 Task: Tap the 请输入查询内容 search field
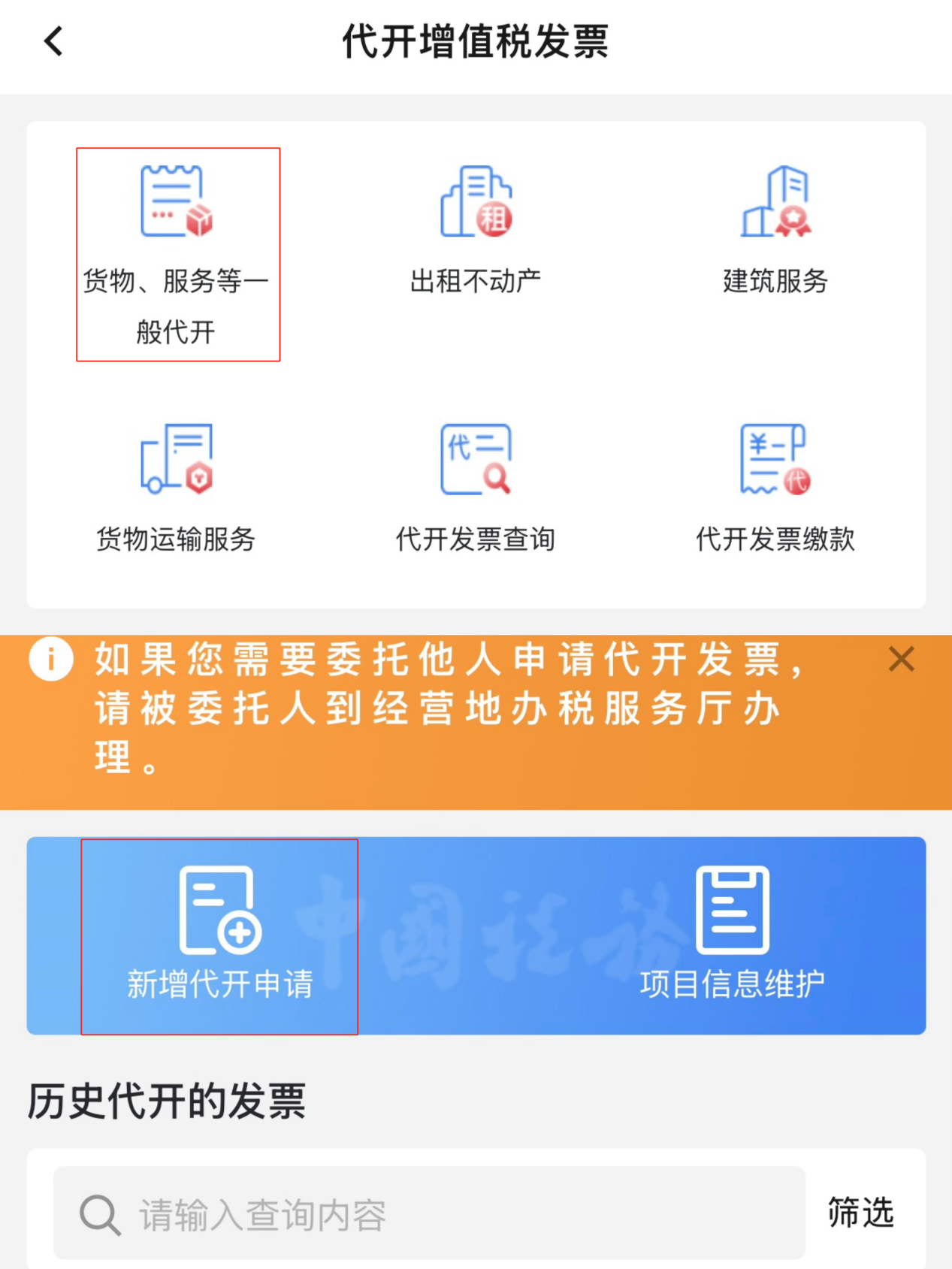coord(428,1213)
